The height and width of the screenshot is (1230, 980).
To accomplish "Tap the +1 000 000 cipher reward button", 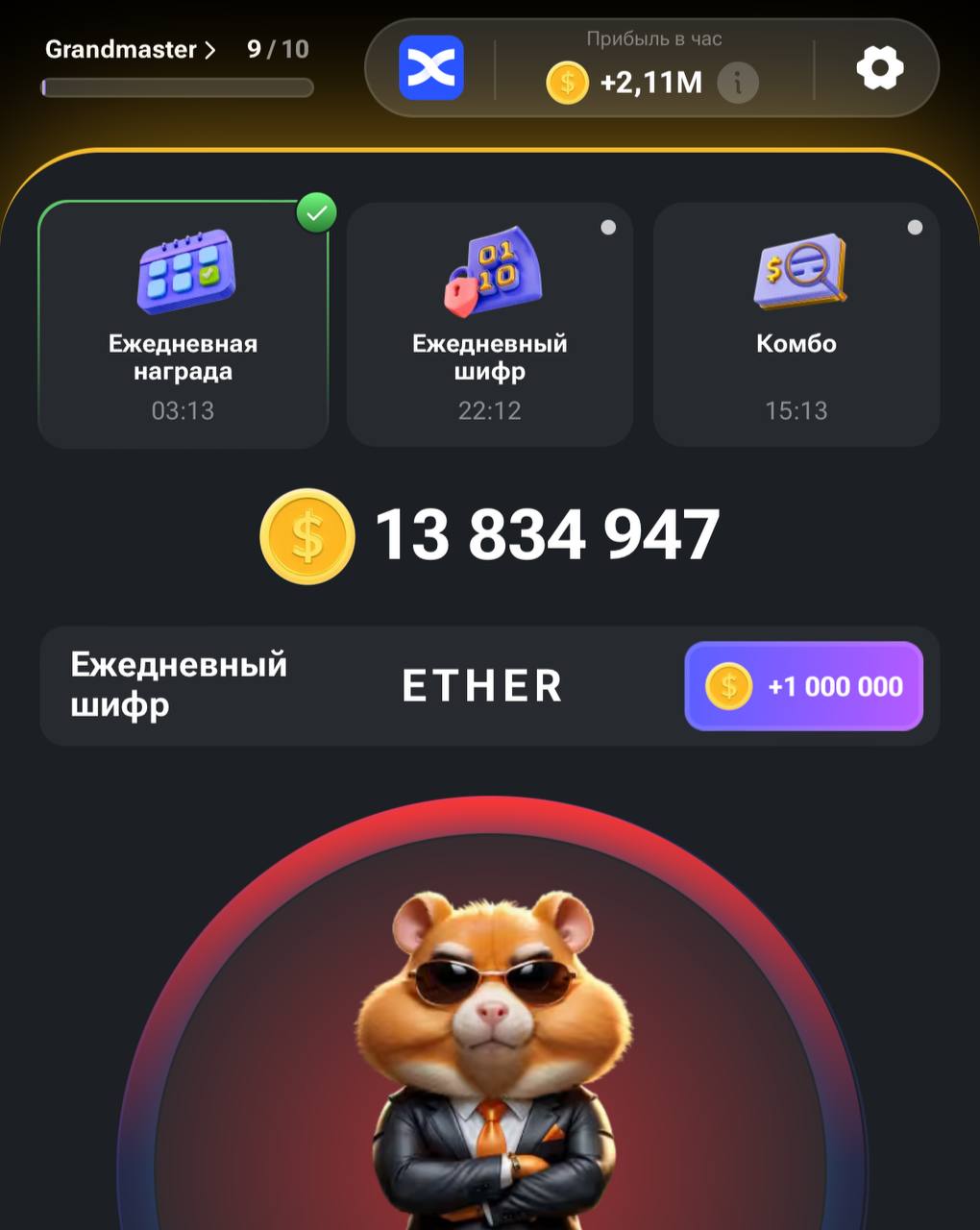I will (x=803, y=686).
